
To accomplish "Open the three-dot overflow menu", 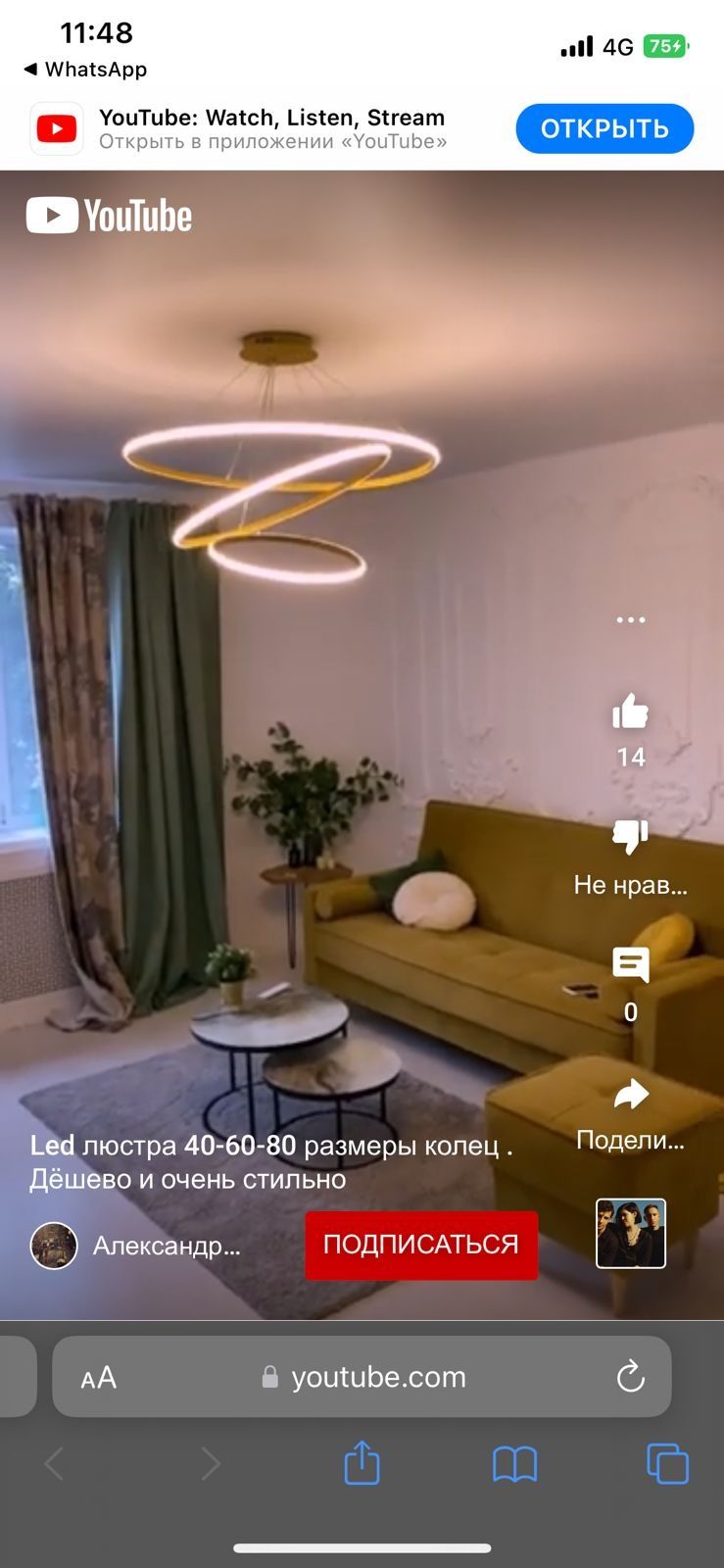I will pos(631,619).
